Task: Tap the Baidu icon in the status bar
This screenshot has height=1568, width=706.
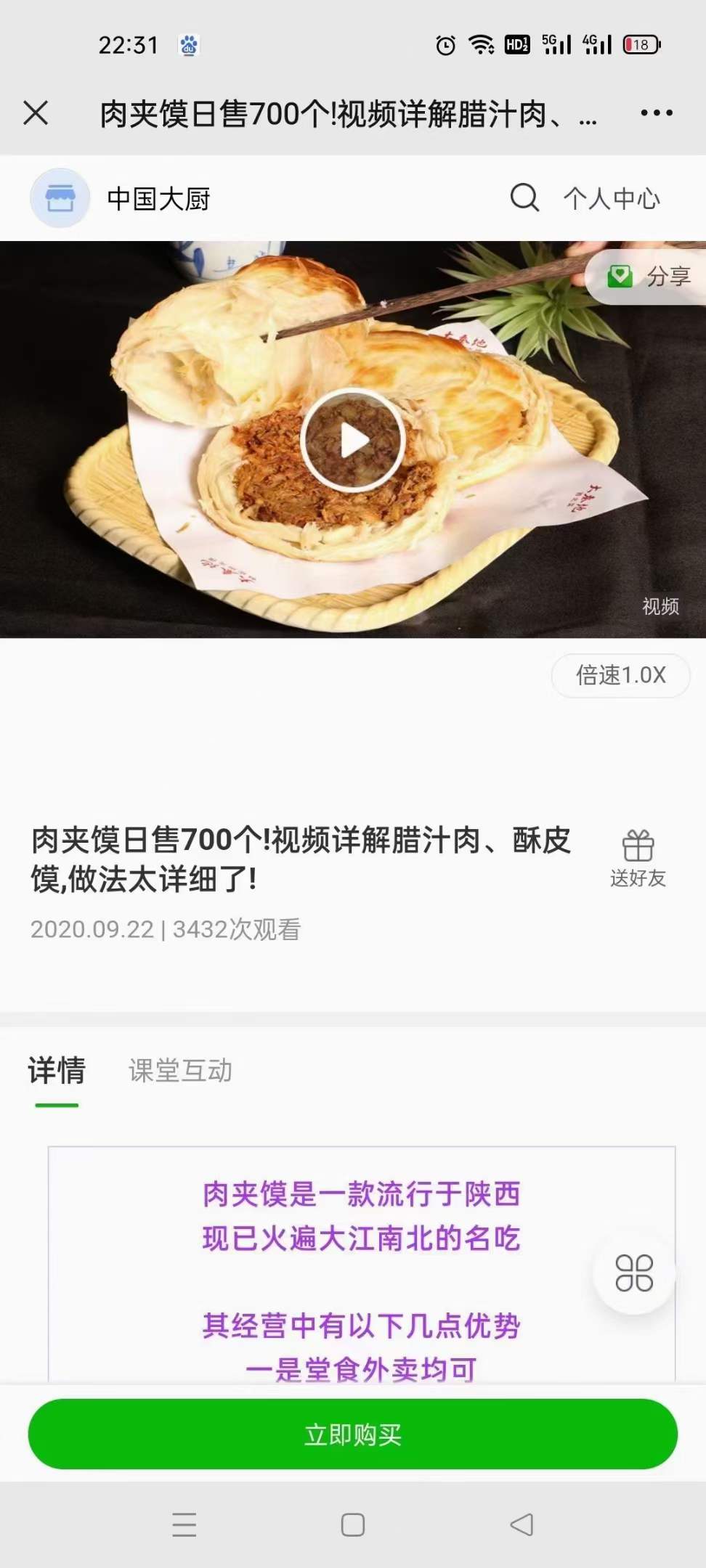Action: pyautogui.click(x=187, y=44)
